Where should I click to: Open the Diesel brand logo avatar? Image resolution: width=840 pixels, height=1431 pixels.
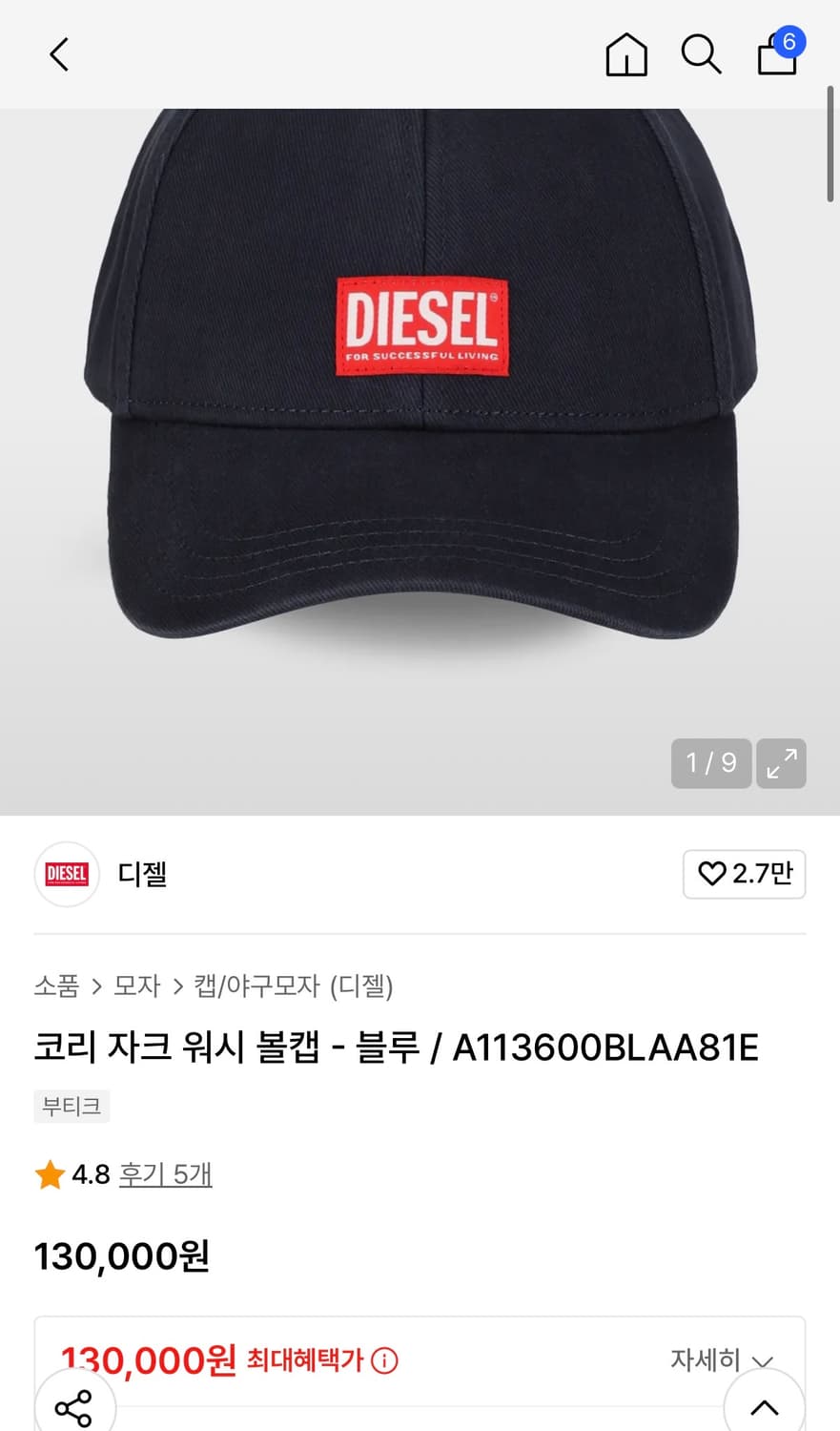tap(67, 874)
